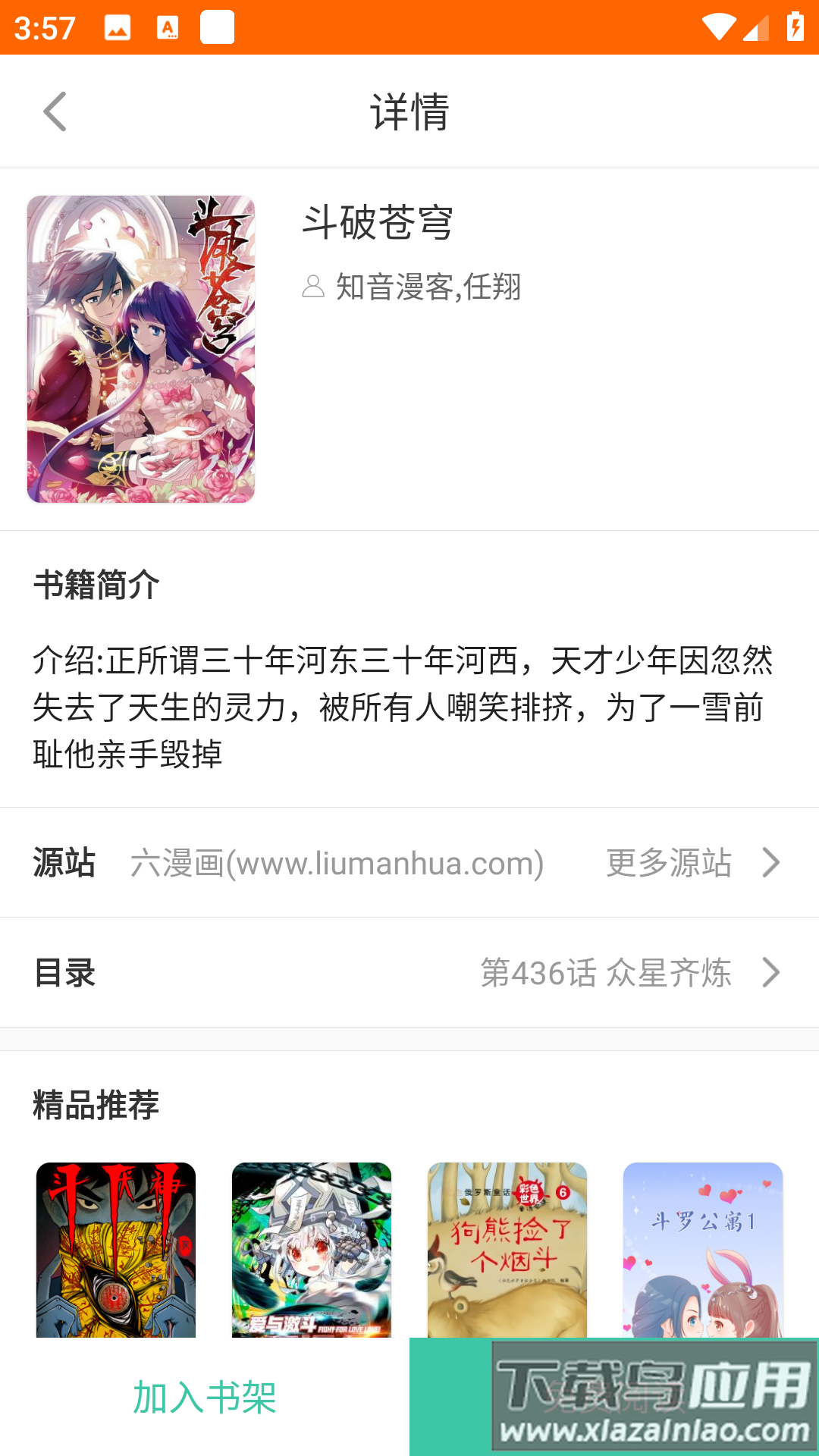Image resolution: width=819 pixels, height=1456 pixels.
Task: Select the 详情 title tab
Action: [x=409, y=111]
